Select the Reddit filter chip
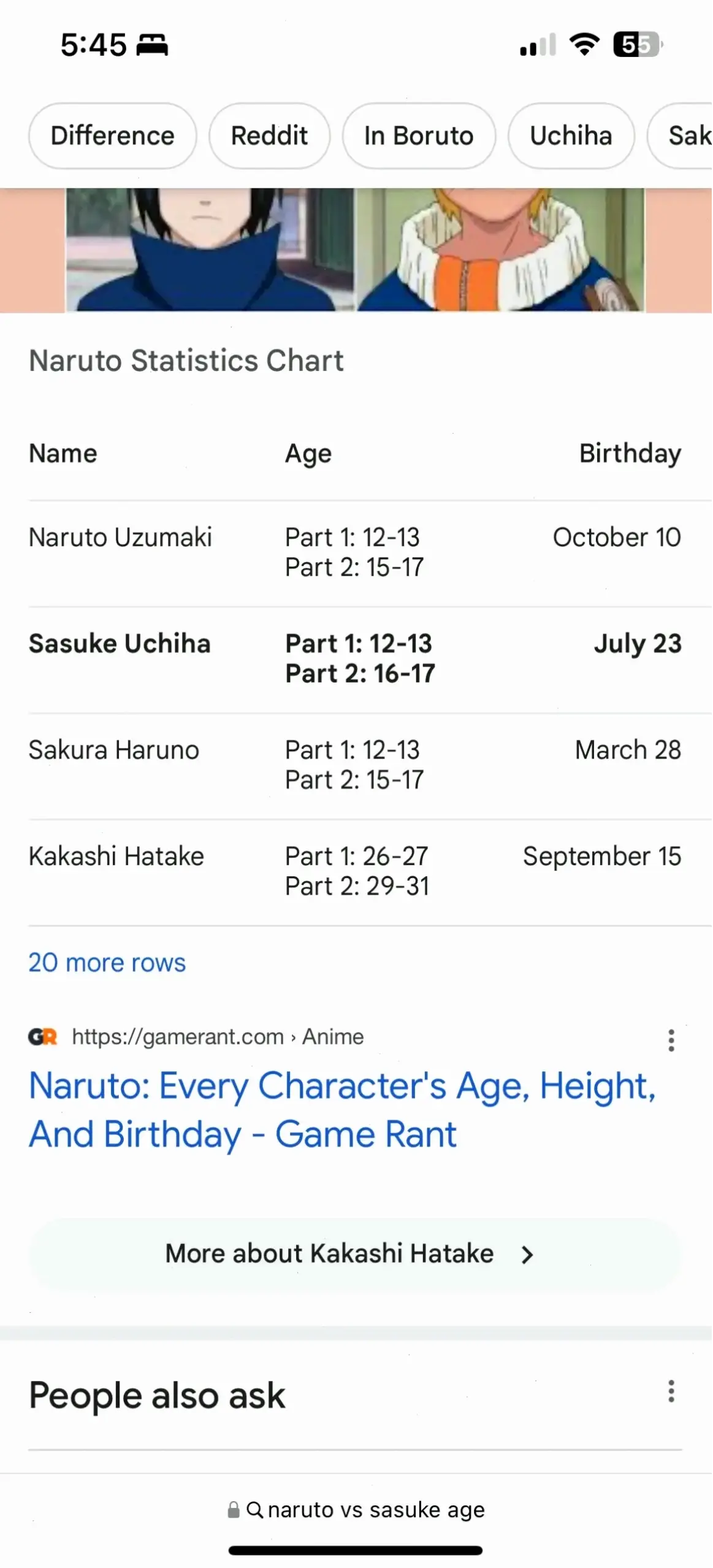This screenshot has width=713, height=1568. (x=269, y=136)
